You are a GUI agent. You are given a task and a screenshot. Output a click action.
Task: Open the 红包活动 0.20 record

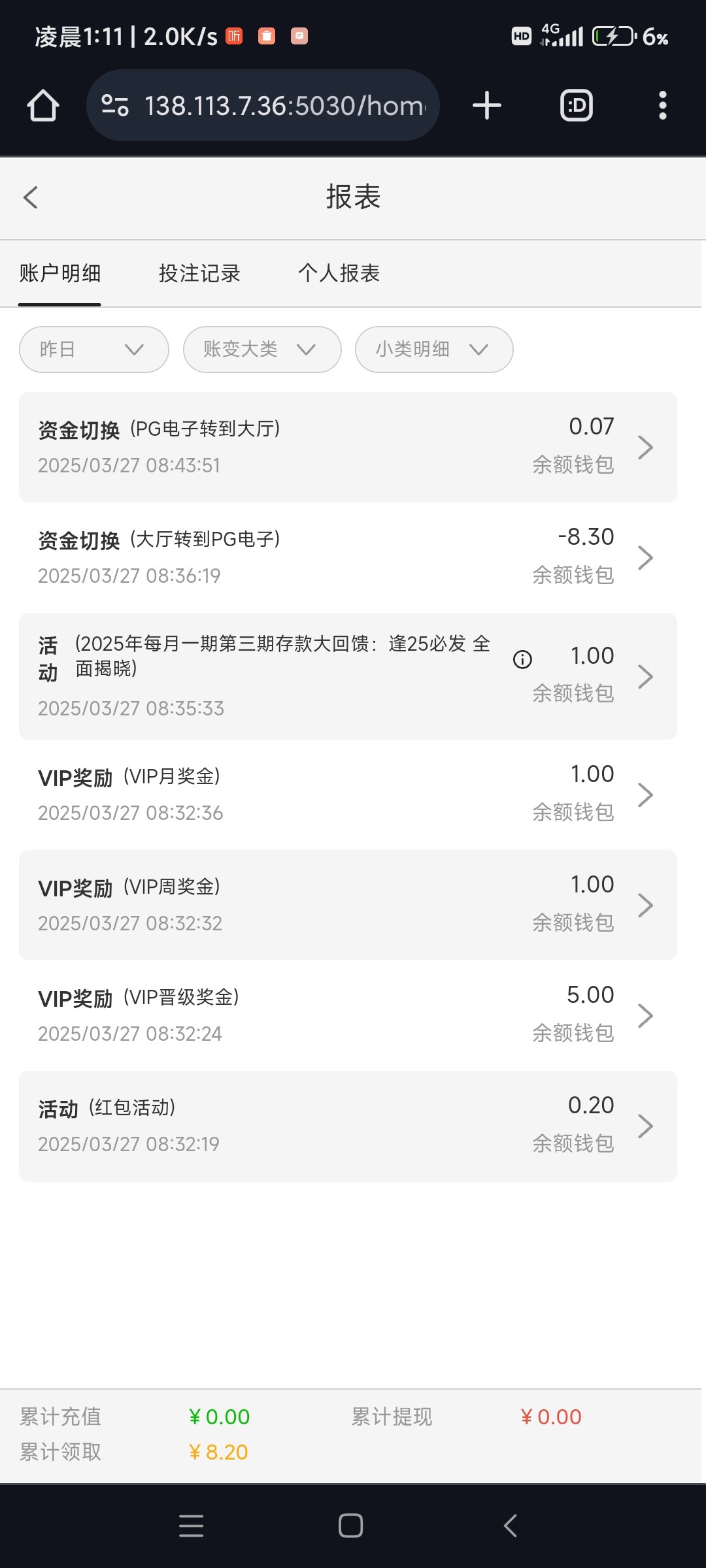click(x=348, y=1126)
